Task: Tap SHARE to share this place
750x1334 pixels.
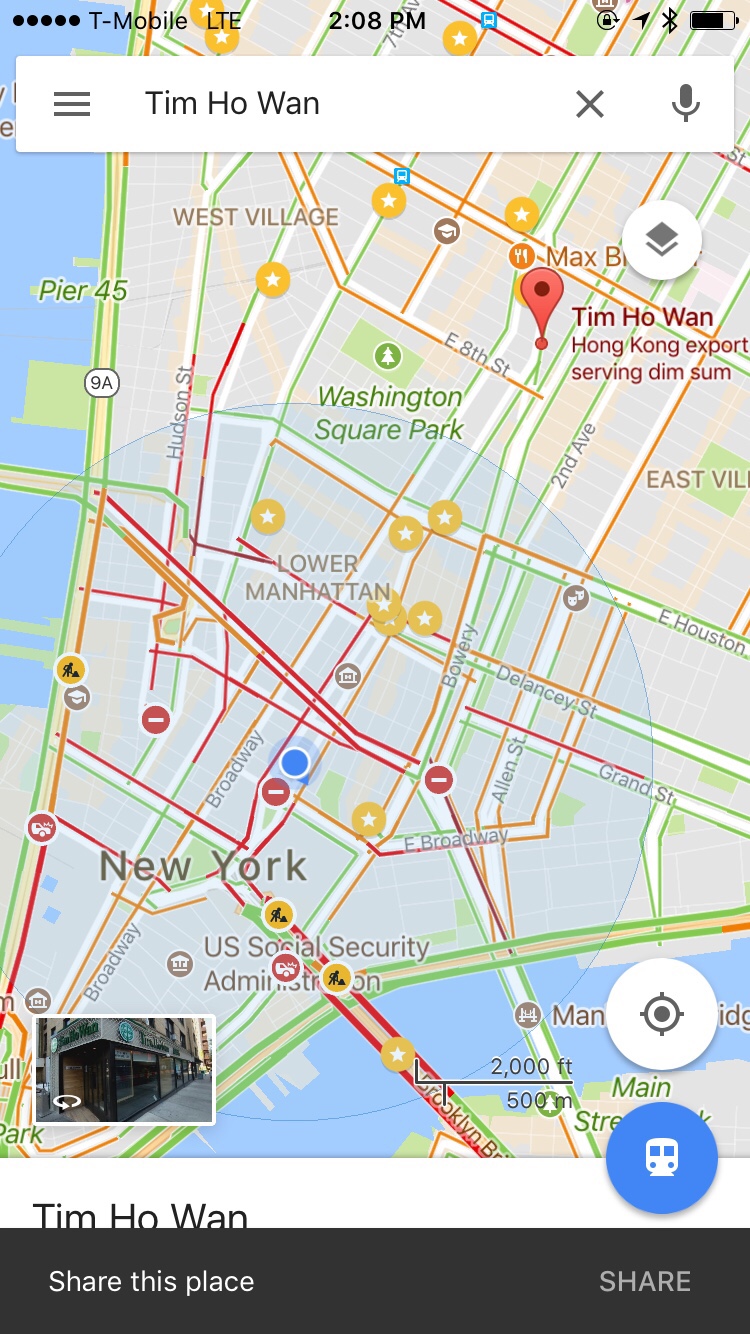Action: coord(644,1282)
